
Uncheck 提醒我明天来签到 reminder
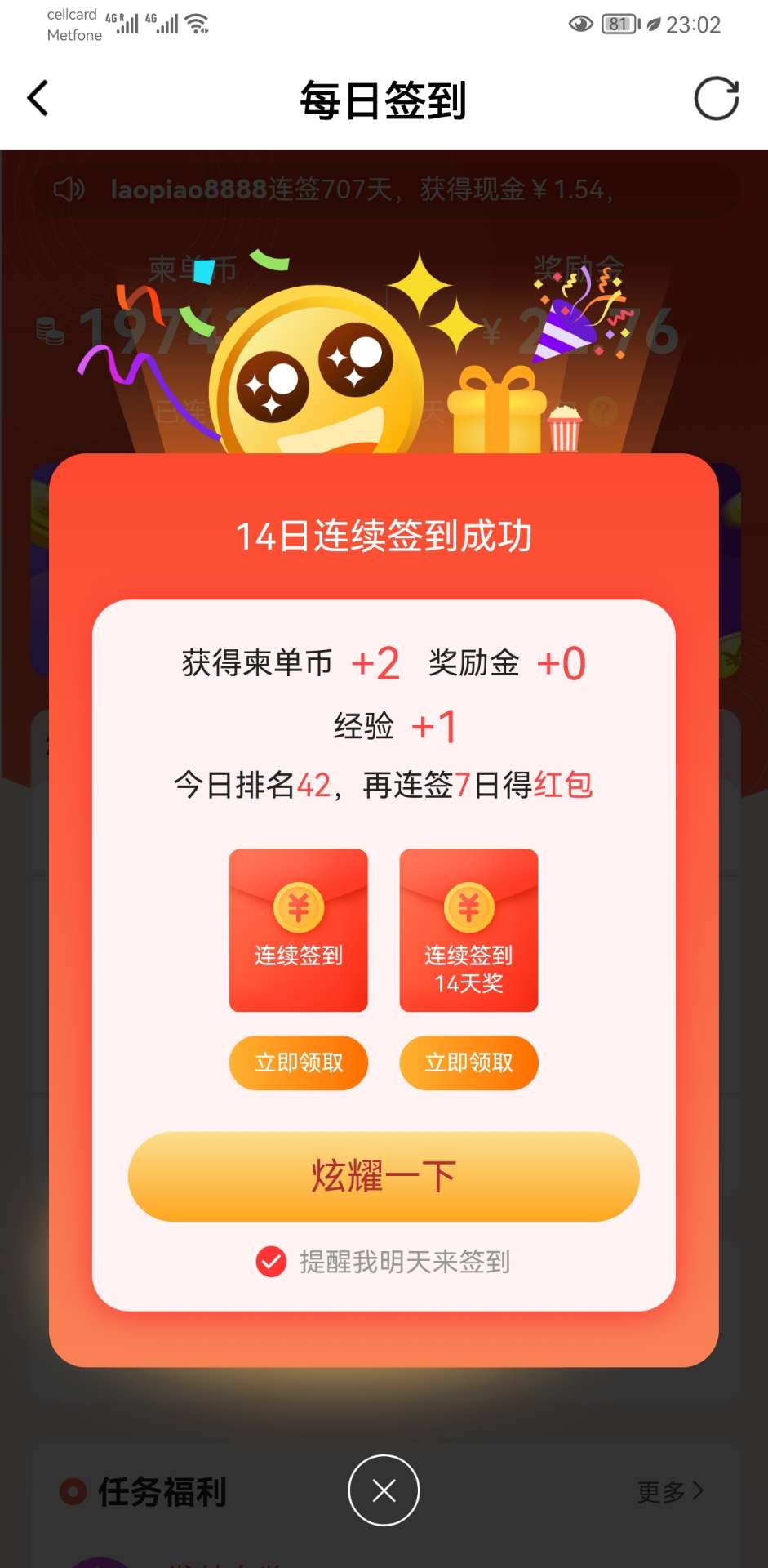[x=271, y=1262]
